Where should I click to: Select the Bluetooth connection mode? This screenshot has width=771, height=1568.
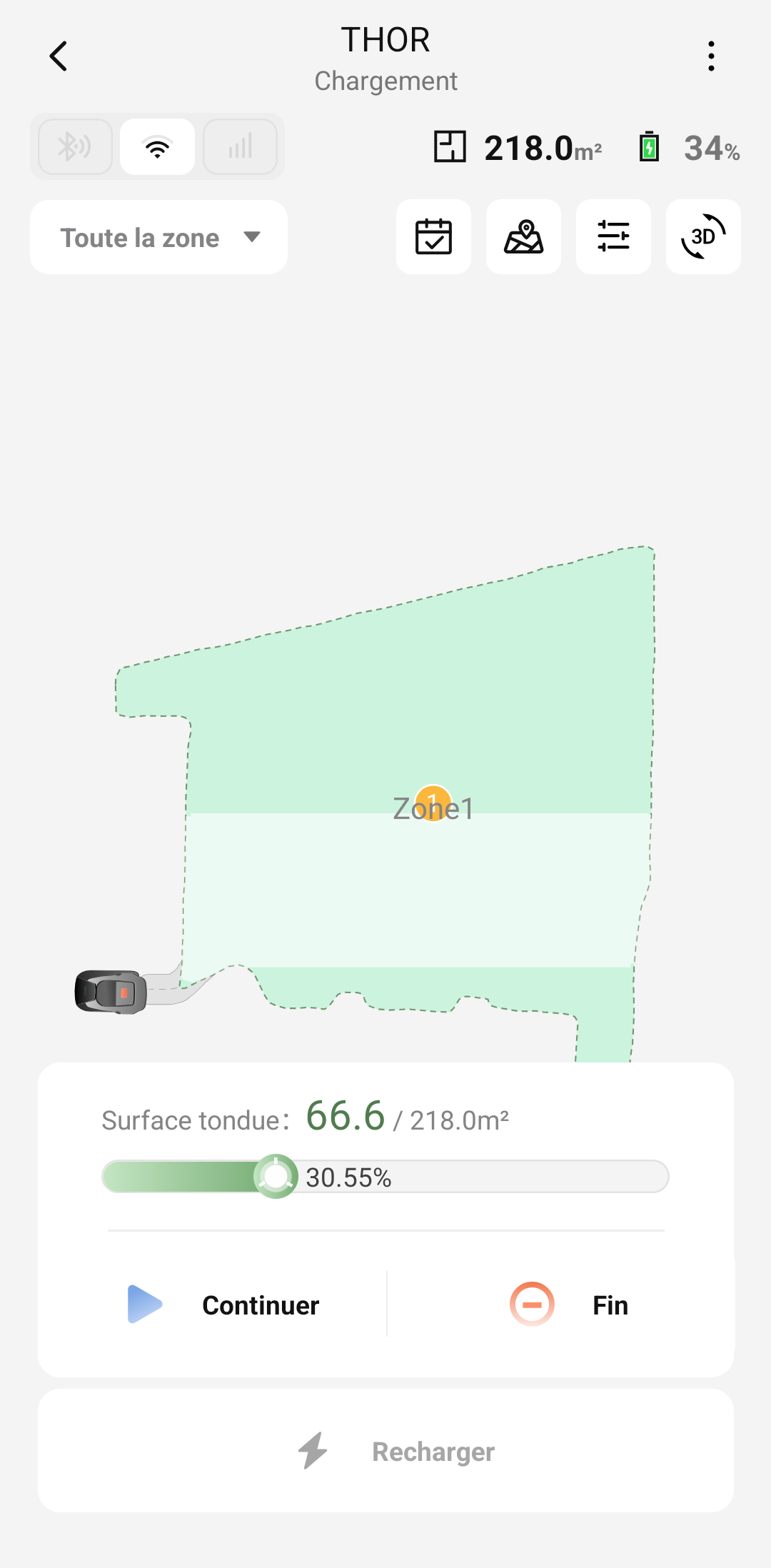(75, 147)
